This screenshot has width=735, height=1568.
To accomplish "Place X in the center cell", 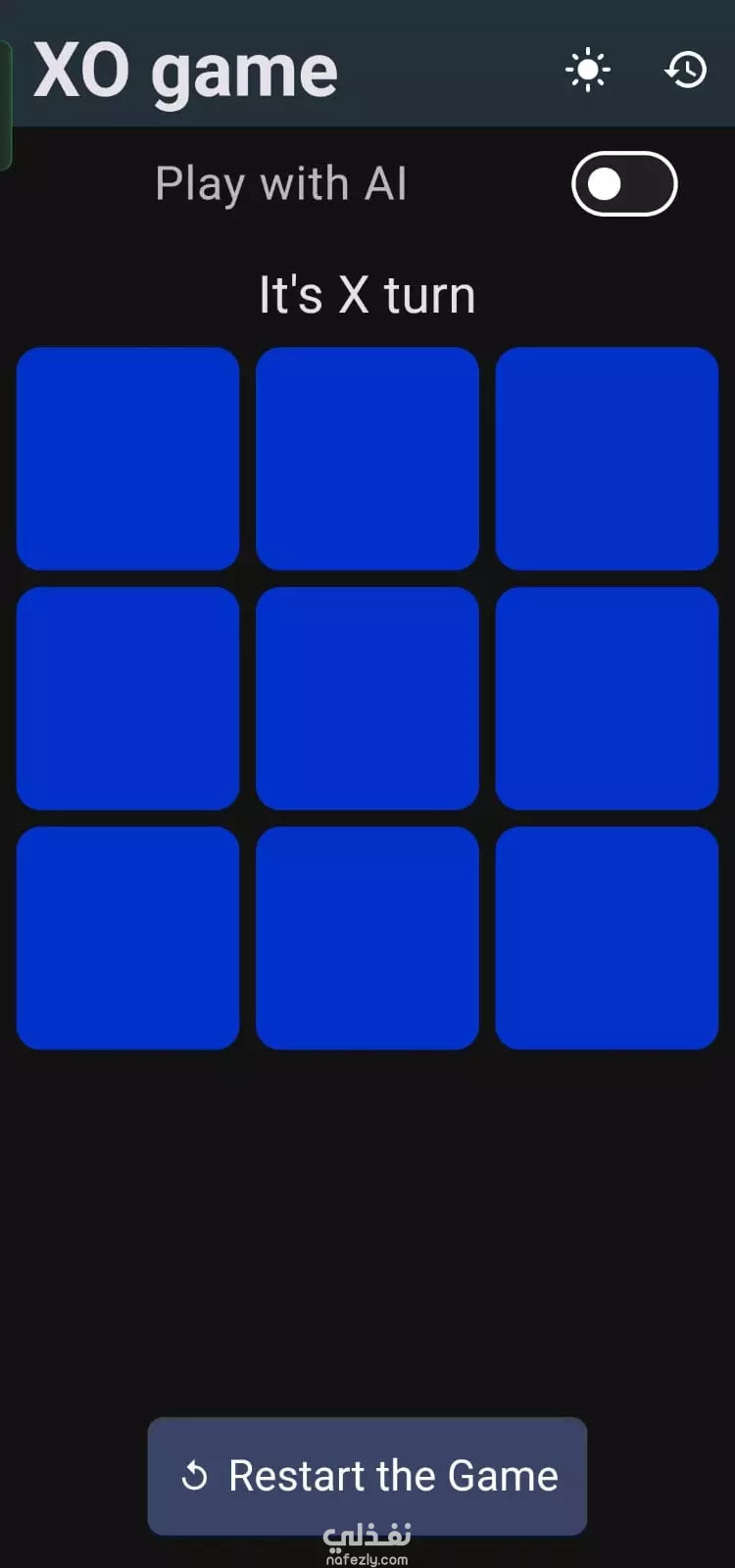I will [367, 699].
